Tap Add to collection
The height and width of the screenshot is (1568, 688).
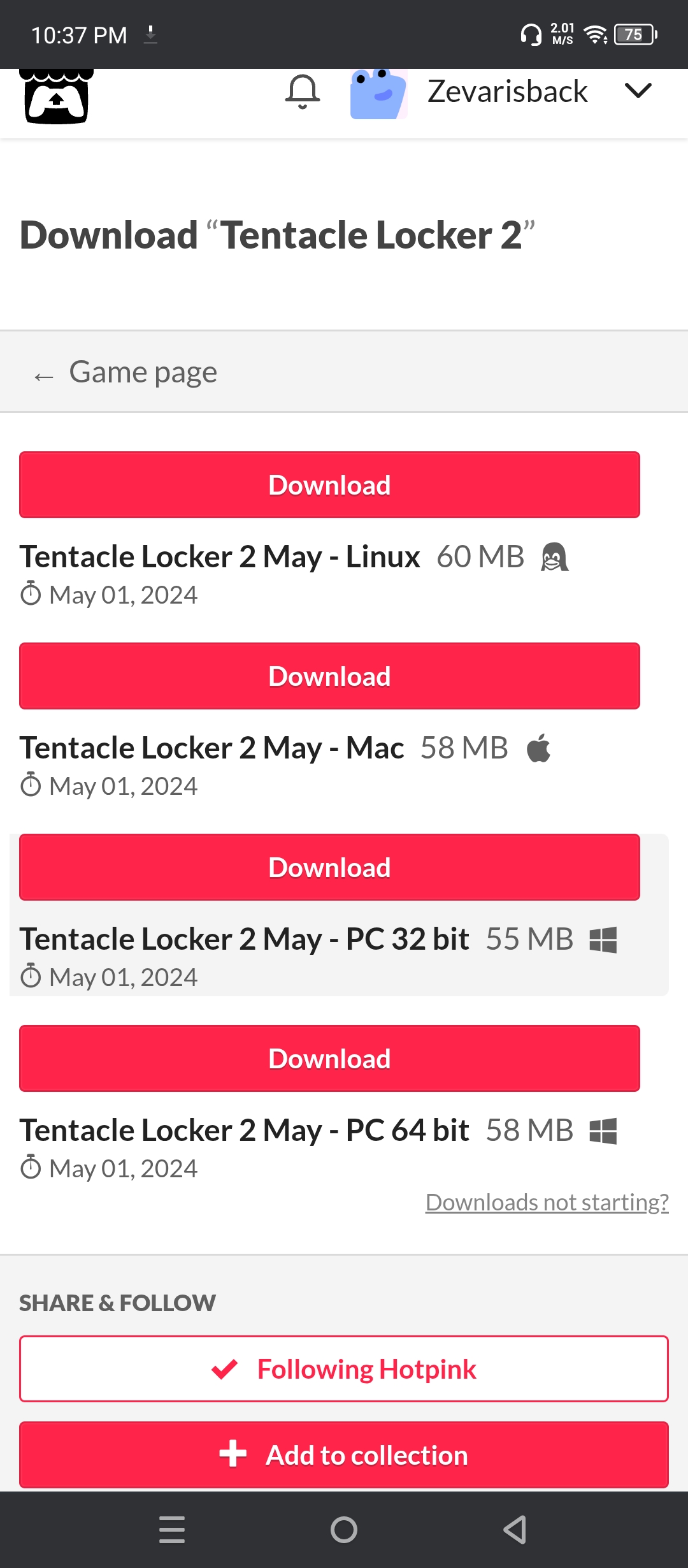pyautogui.click(x=344, y=1455)
